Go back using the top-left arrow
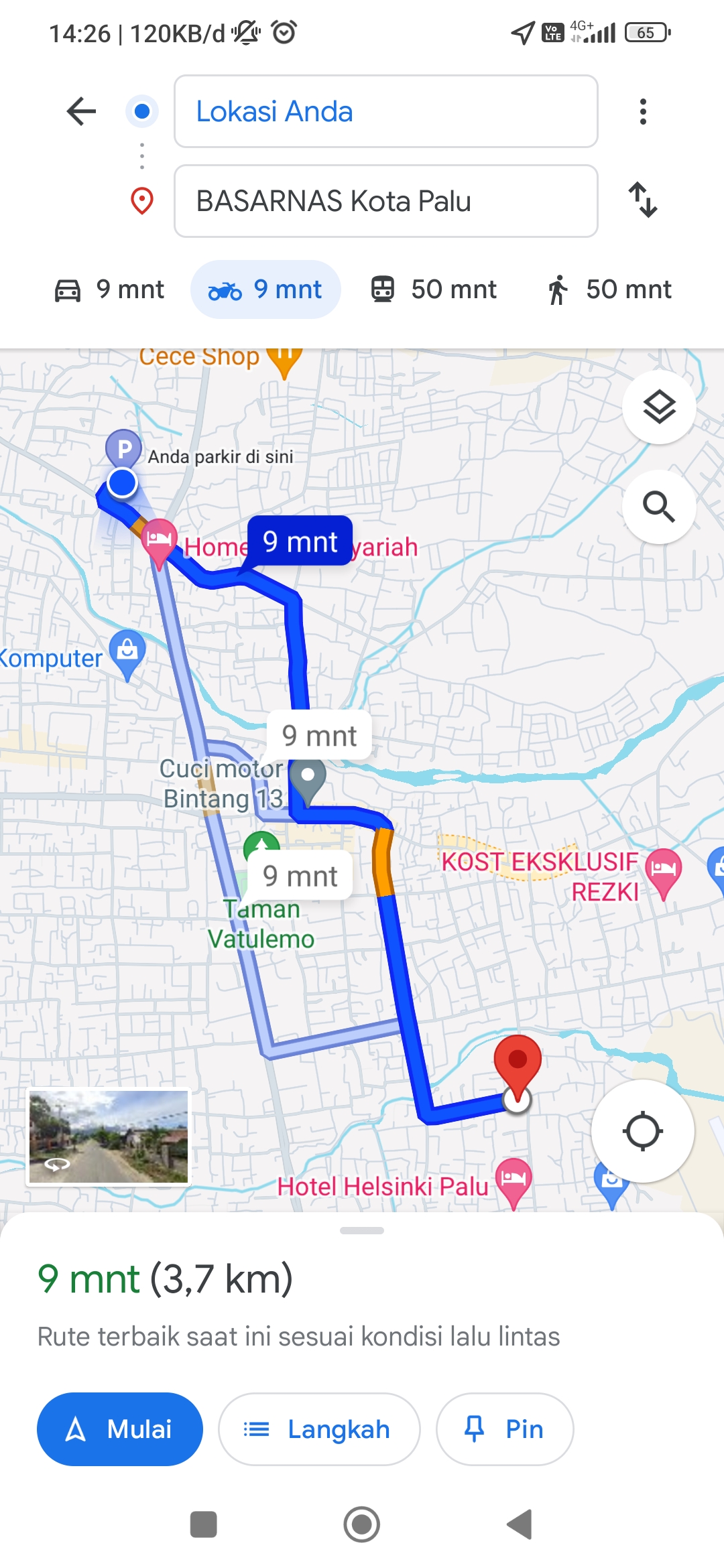This screenshot has height=1568, width=724. (81, 111)
